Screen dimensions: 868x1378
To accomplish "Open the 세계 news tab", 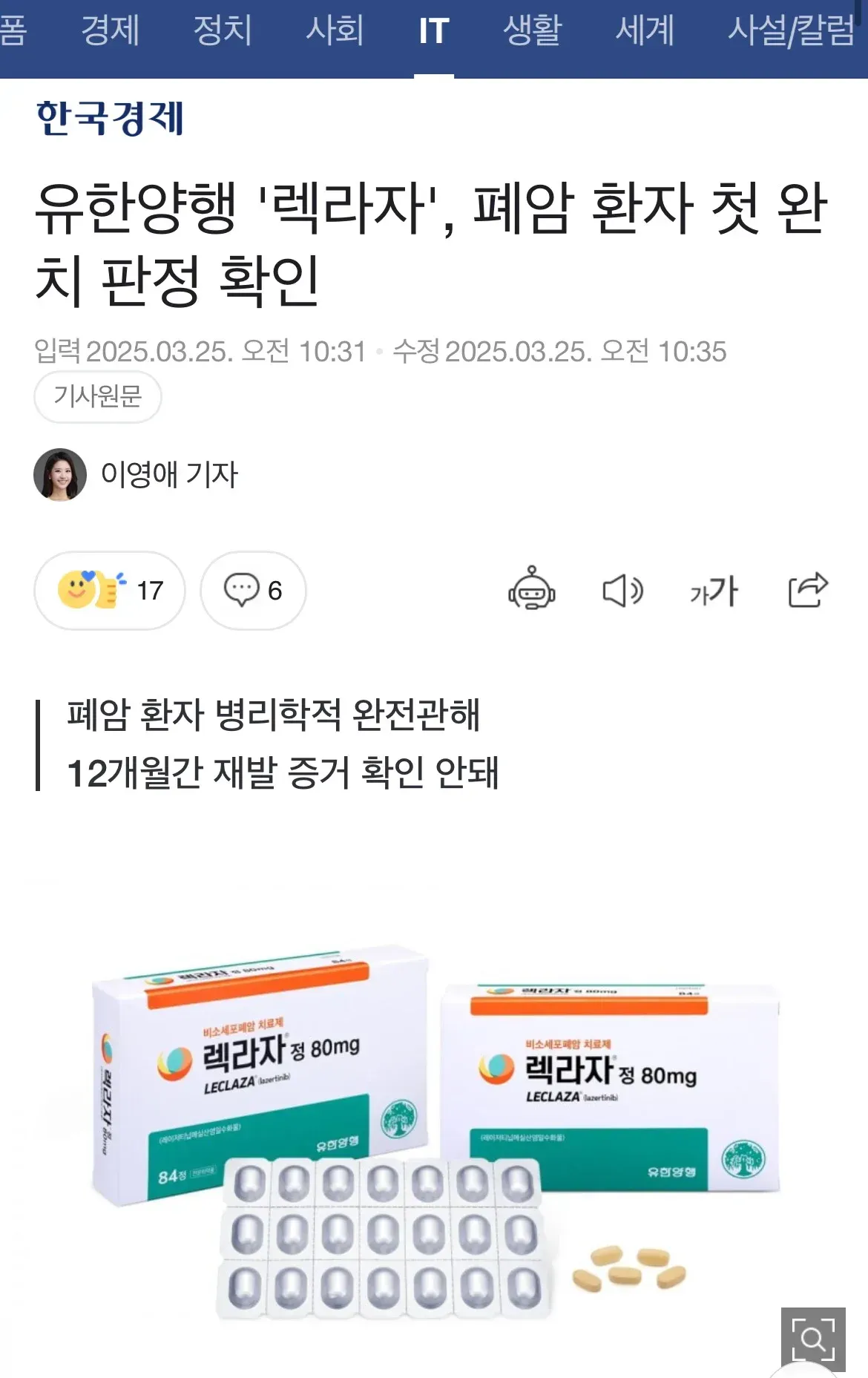I will pos(645,31).
